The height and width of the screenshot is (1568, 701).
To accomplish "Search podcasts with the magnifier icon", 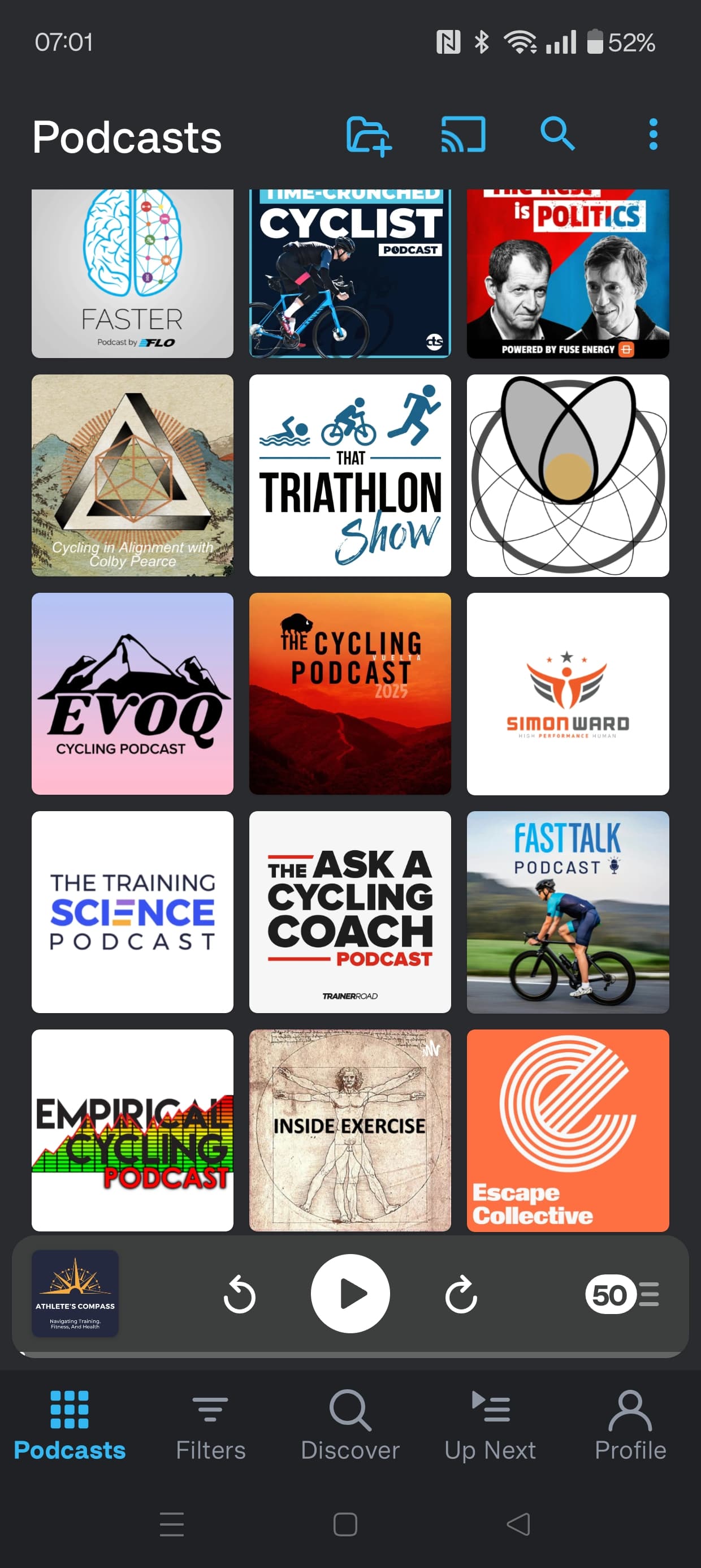I will click(557, 134).
